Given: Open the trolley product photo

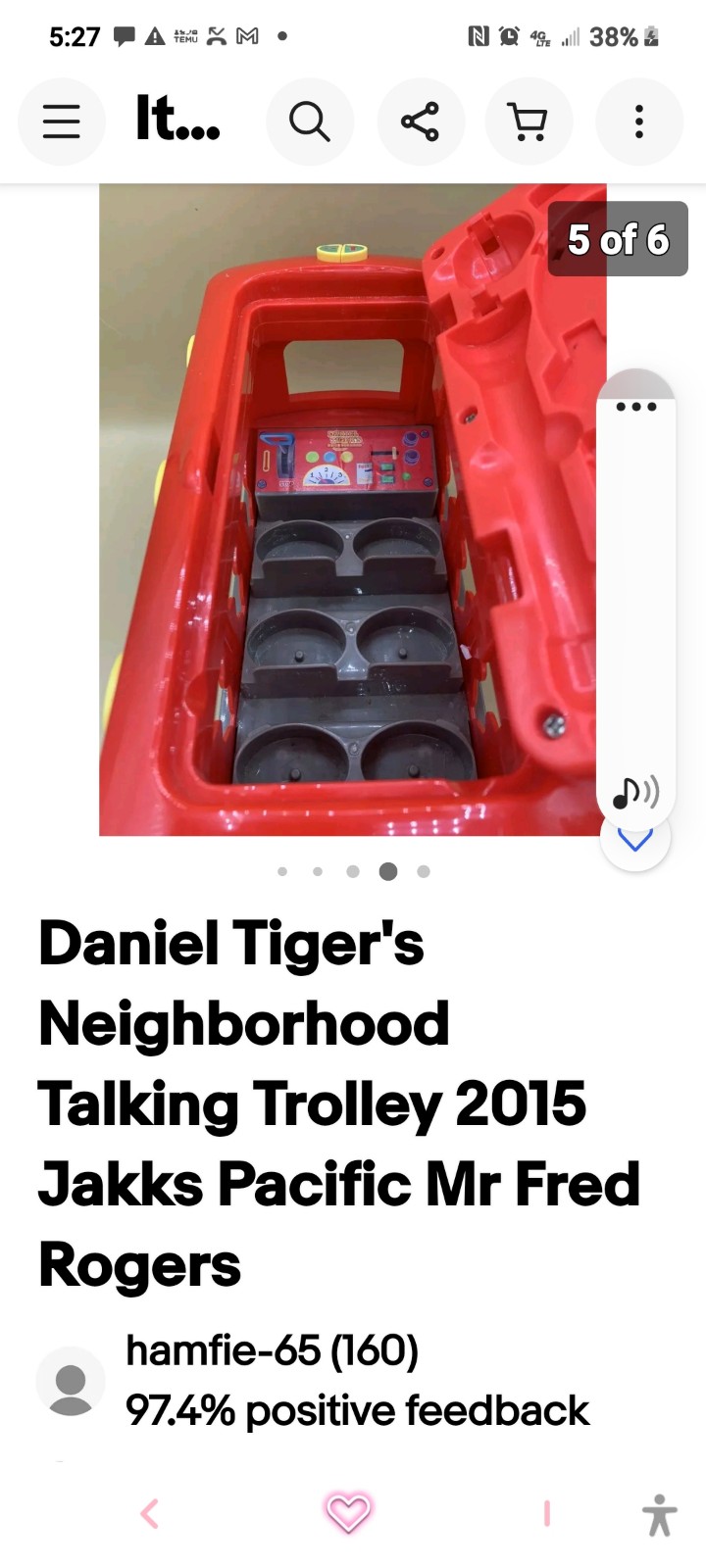Looking at the screenshot, I should click(353, 510).
